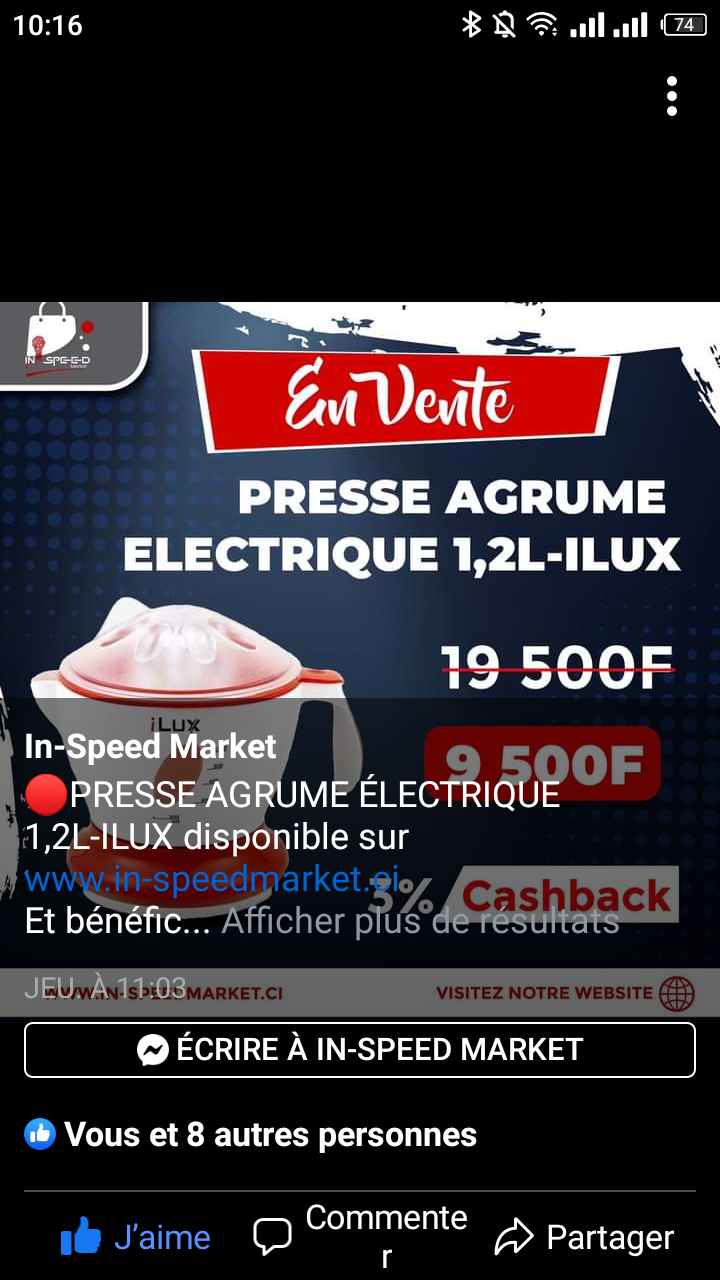The image size is (720, 1280).
Task: View reactions from Vous et 8 autres personnes
Action: click(252, 1135)
